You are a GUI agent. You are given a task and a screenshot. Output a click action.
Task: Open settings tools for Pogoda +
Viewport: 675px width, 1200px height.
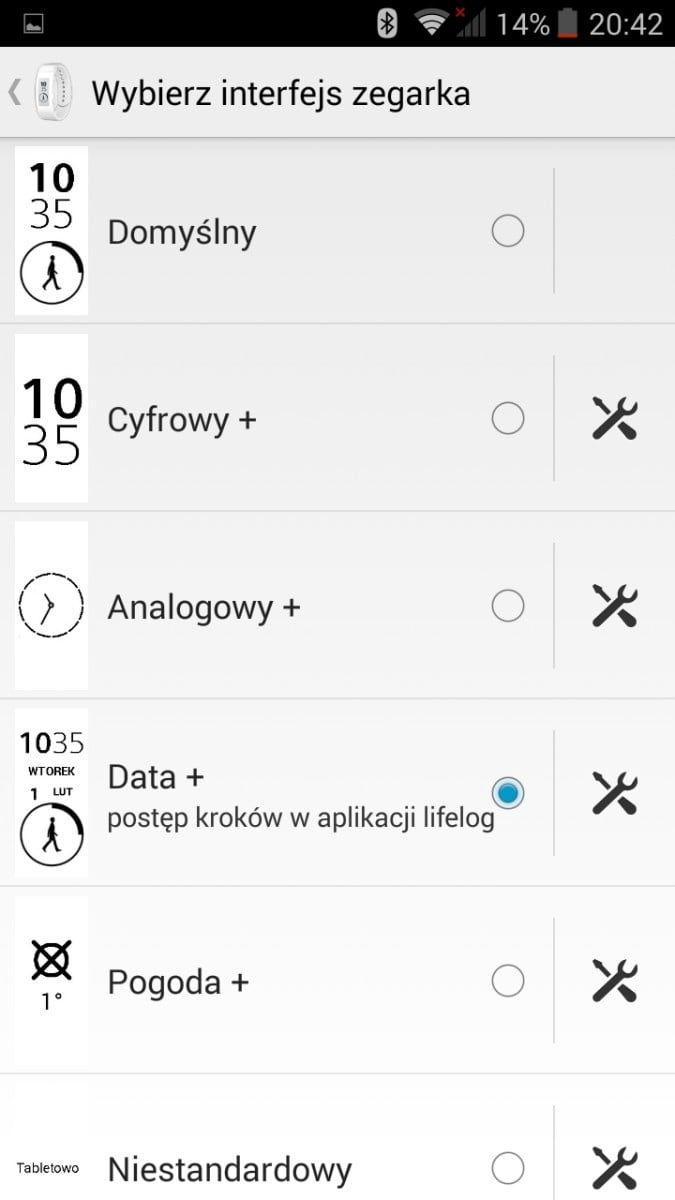coord(614,981)
